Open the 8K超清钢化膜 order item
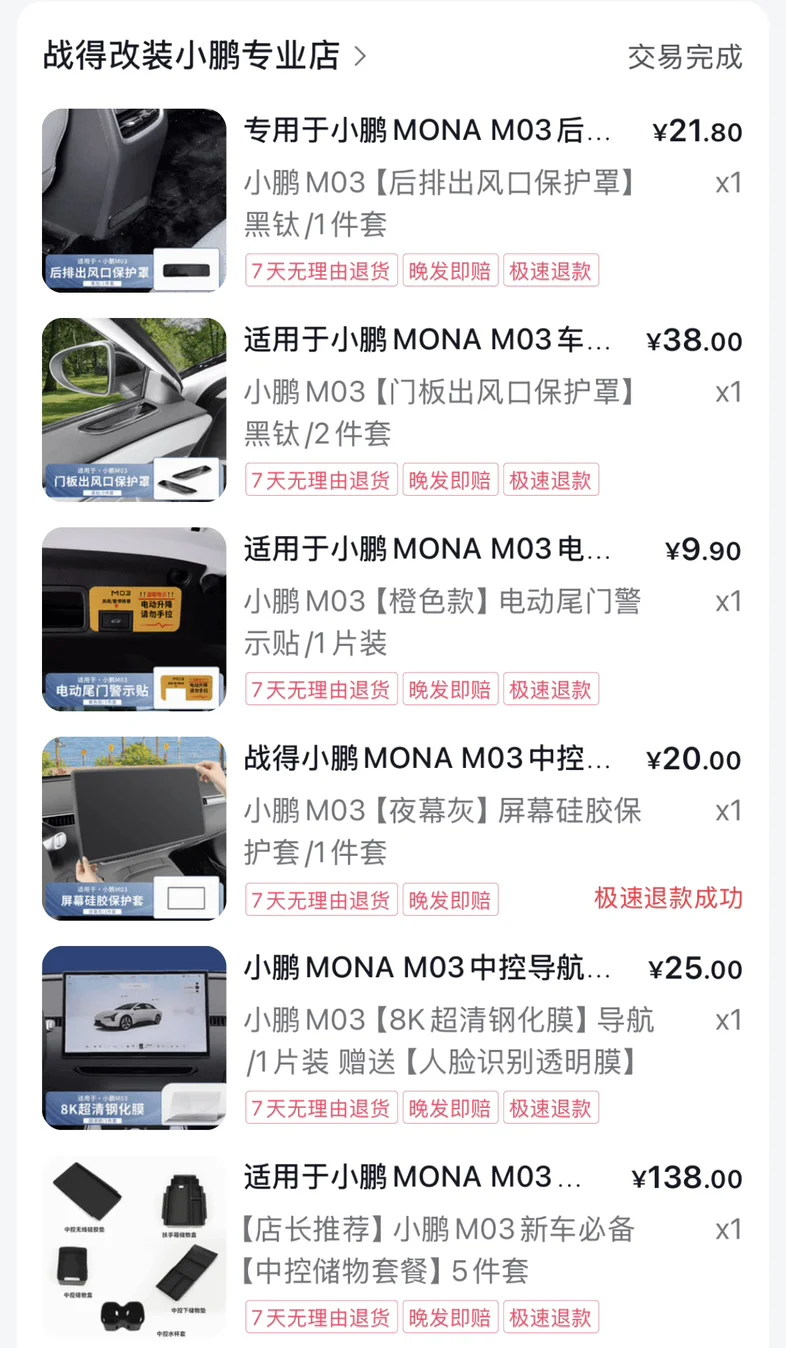This screenshot has height=1348, width=786. click(x=392, y=1038)
